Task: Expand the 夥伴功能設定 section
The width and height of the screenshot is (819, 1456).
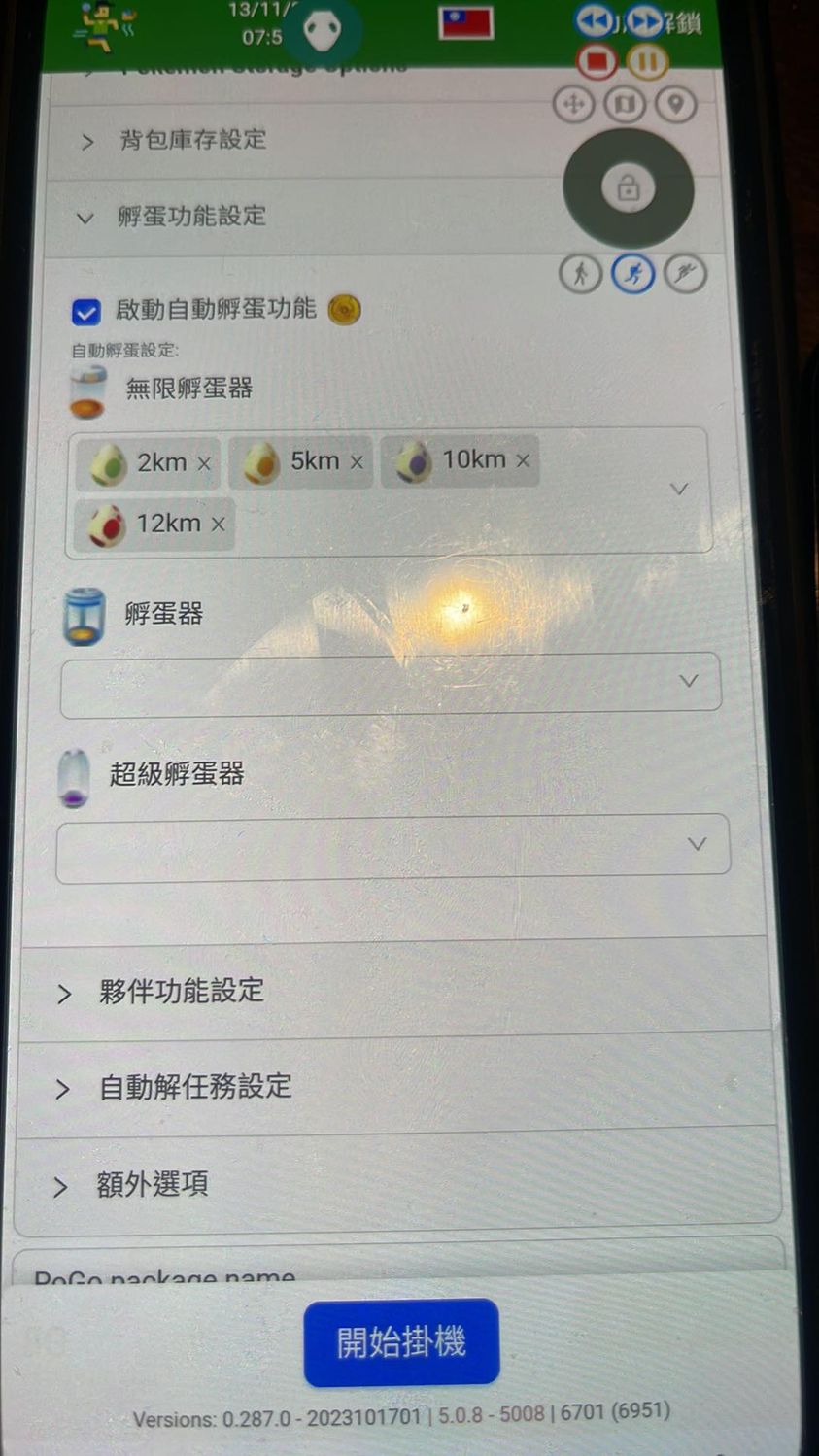Action: coord(181,992)
